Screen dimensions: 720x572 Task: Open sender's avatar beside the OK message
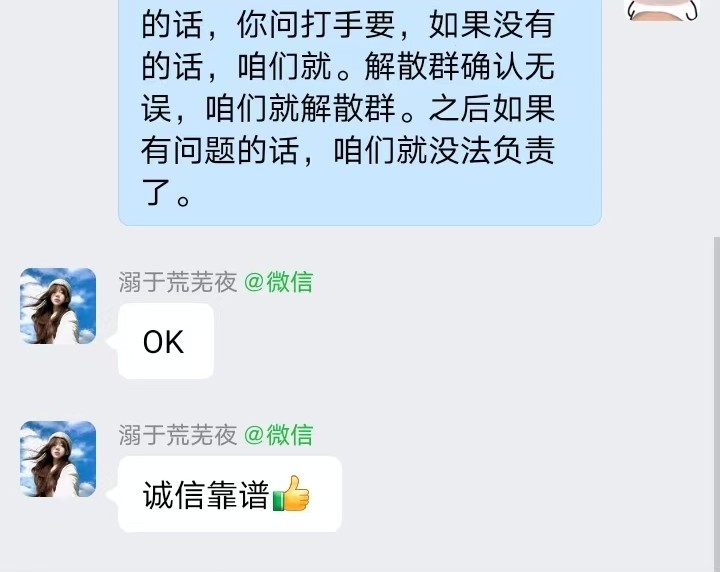[x=58, y=306]
